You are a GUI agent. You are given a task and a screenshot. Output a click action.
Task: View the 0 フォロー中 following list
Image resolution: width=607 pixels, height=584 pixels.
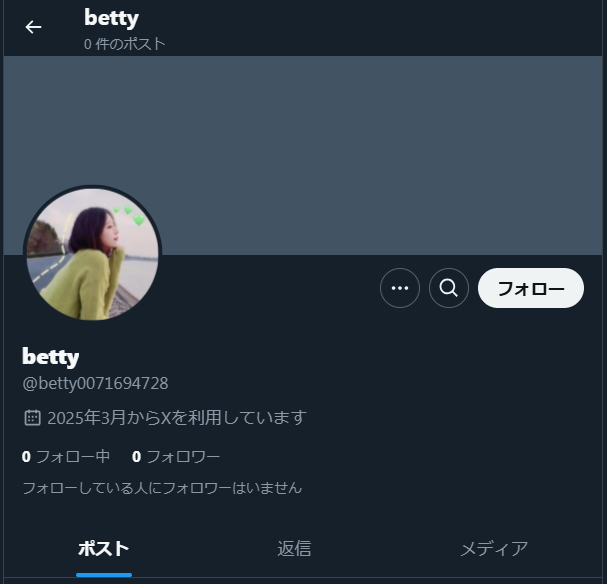(x=66, y=457)
